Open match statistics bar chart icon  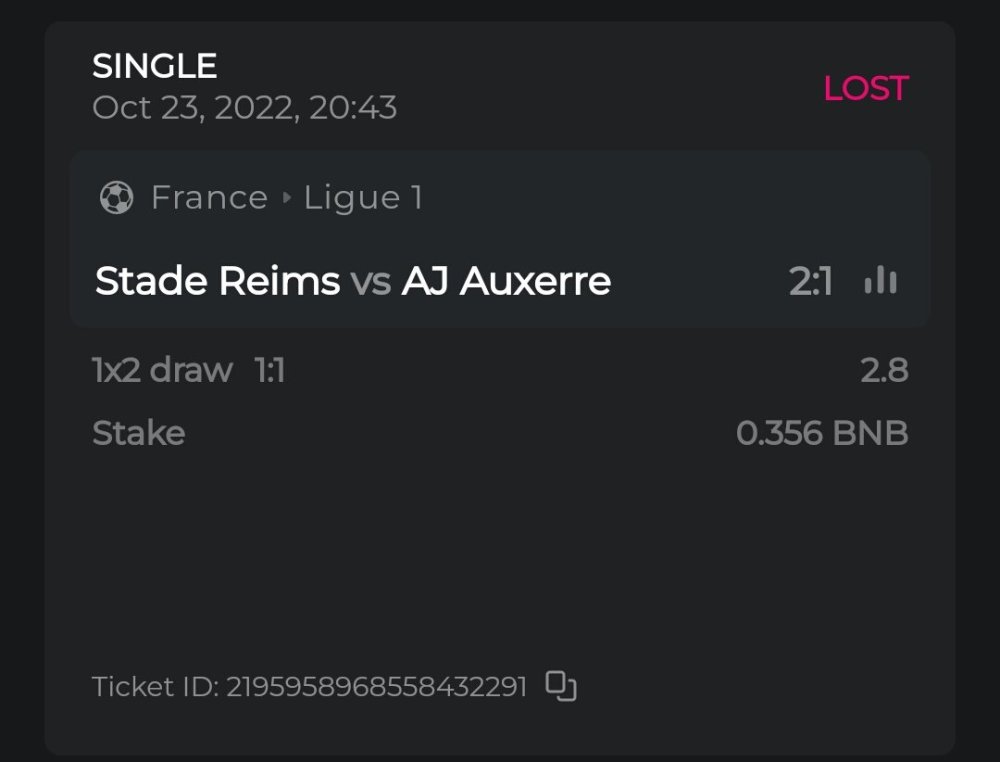pos(880,281)
